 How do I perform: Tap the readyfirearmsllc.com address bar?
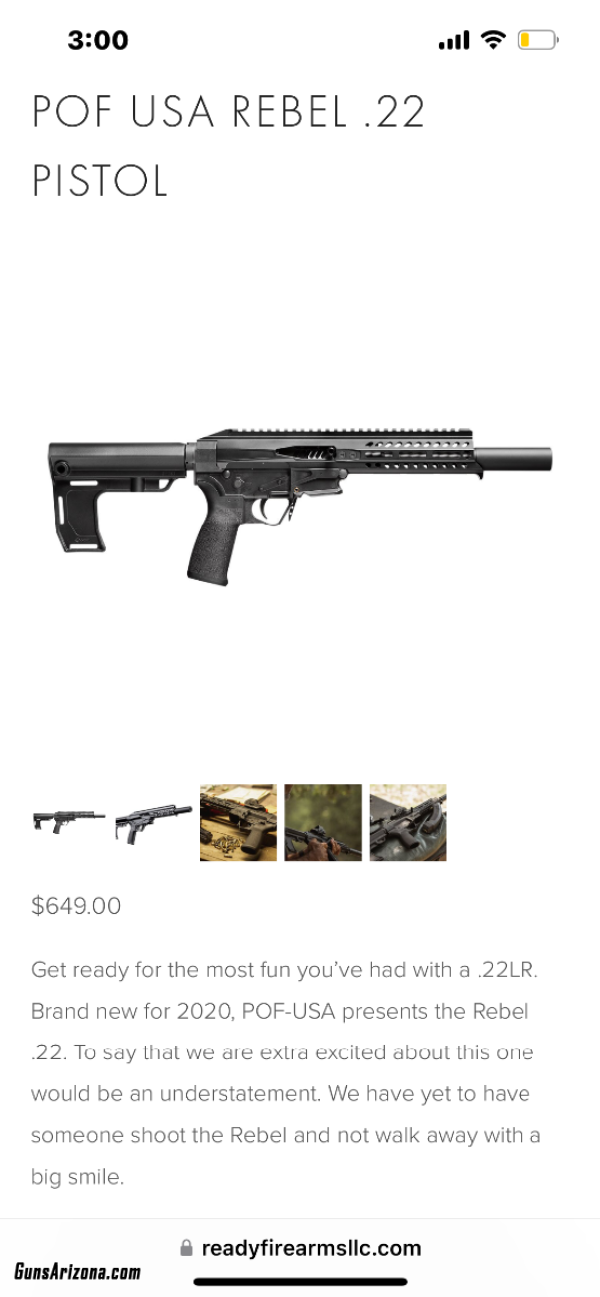(300, 1247)
